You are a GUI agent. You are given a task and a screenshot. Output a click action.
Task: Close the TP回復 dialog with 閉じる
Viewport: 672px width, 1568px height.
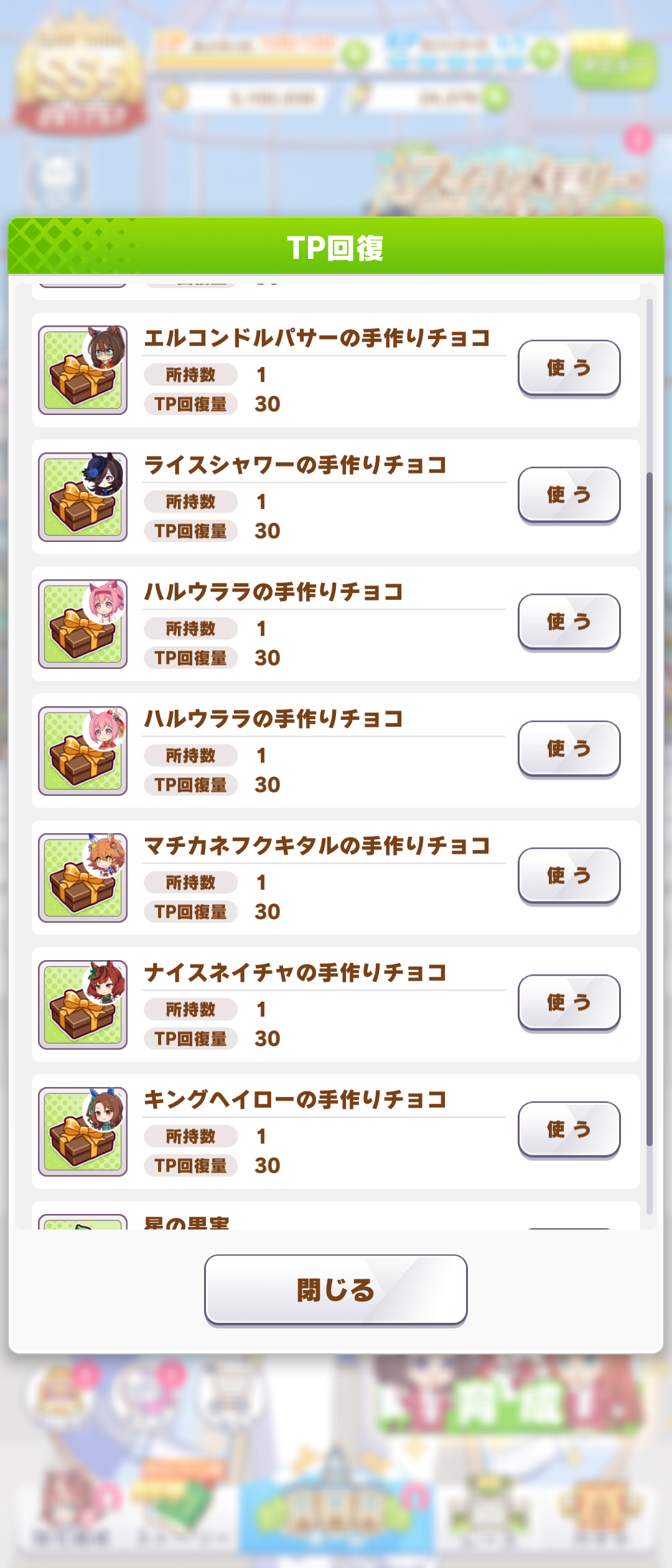(x=335, y=1289)
